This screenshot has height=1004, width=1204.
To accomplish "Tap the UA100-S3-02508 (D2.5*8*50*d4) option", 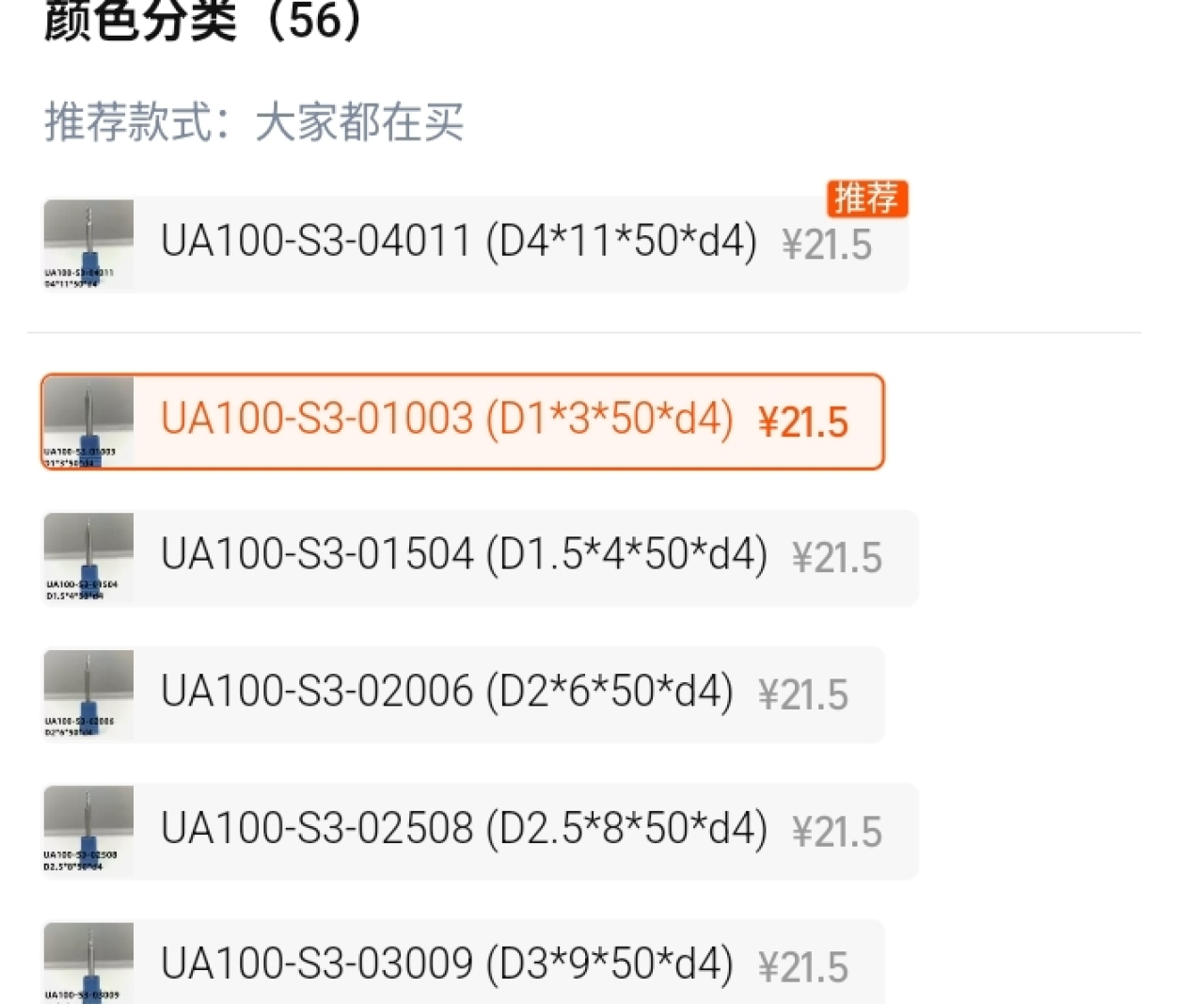I will coord(480,830).
